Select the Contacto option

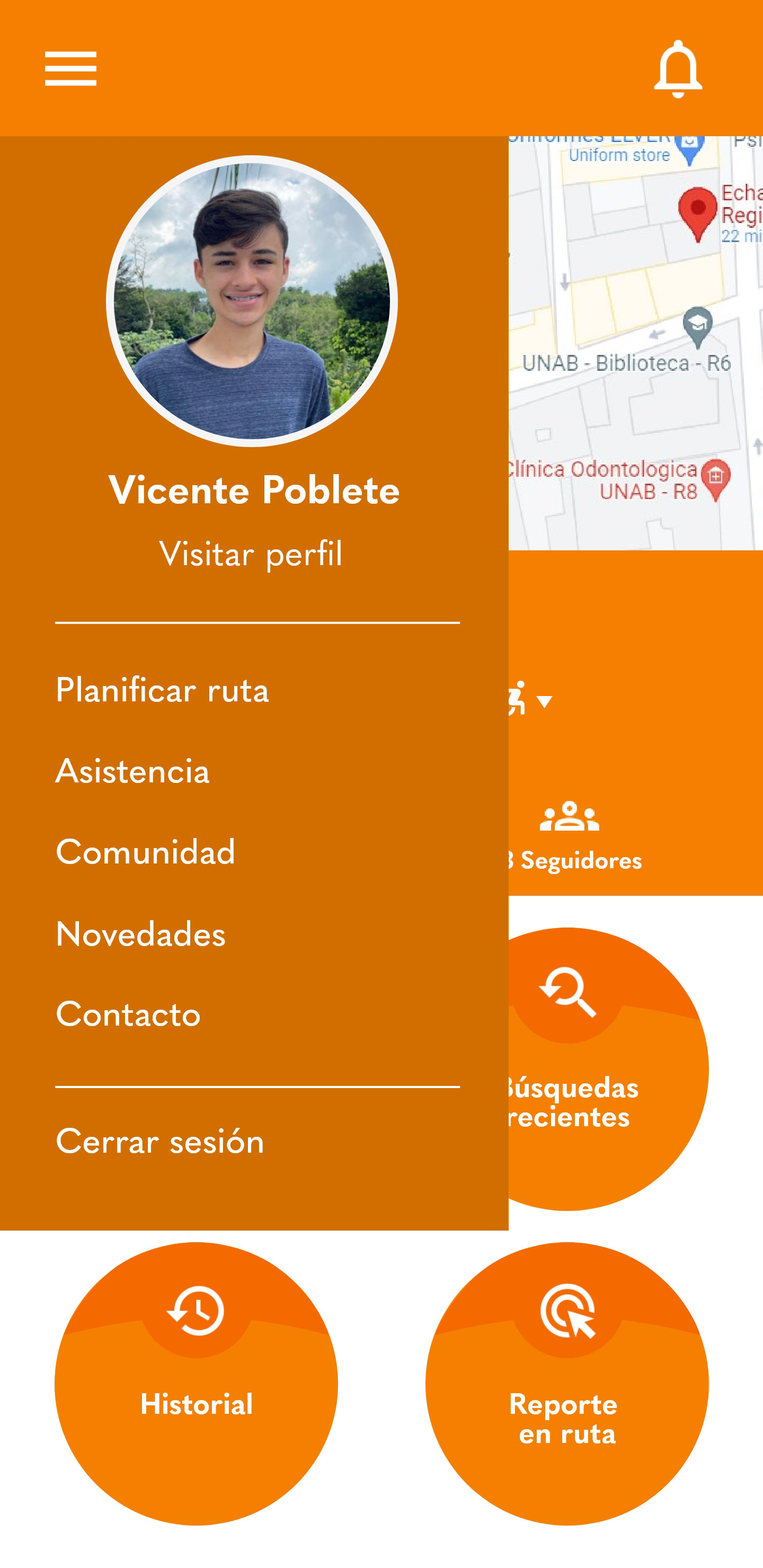(x=128, y=1013)
